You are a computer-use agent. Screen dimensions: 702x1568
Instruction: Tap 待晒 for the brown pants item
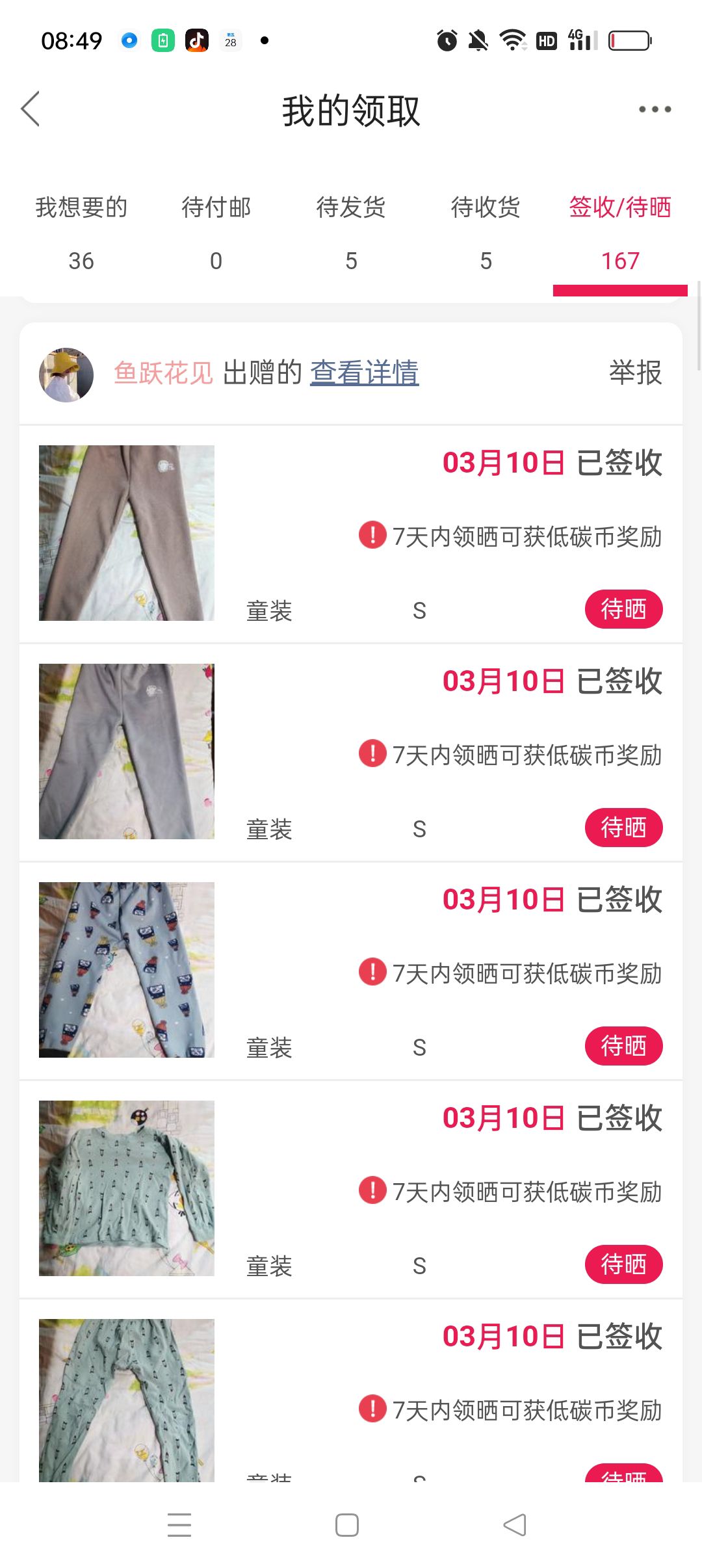click(x=624, y=610)
